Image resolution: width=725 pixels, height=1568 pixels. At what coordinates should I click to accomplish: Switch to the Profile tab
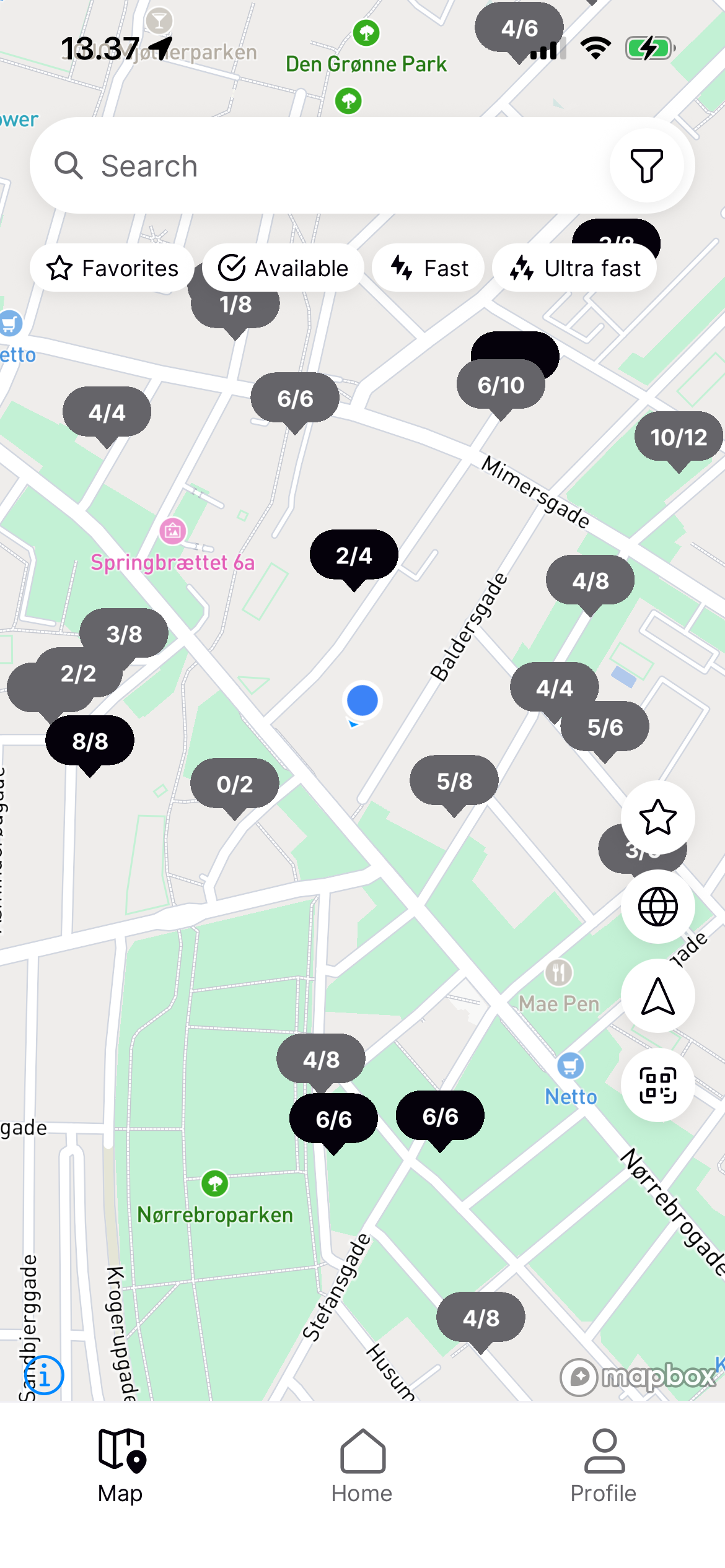coord(604,1465)
